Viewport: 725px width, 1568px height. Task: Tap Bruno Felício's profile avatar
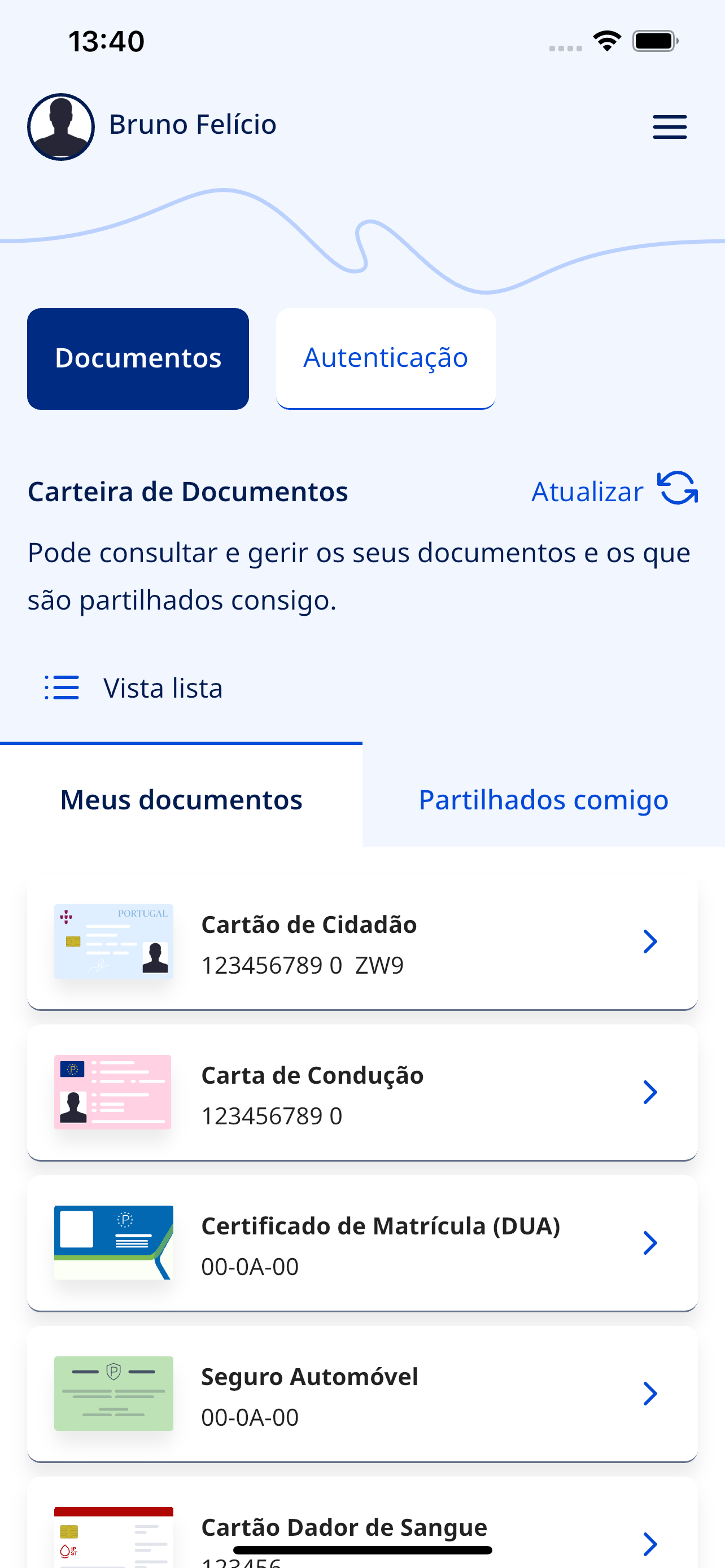[61, 126]
